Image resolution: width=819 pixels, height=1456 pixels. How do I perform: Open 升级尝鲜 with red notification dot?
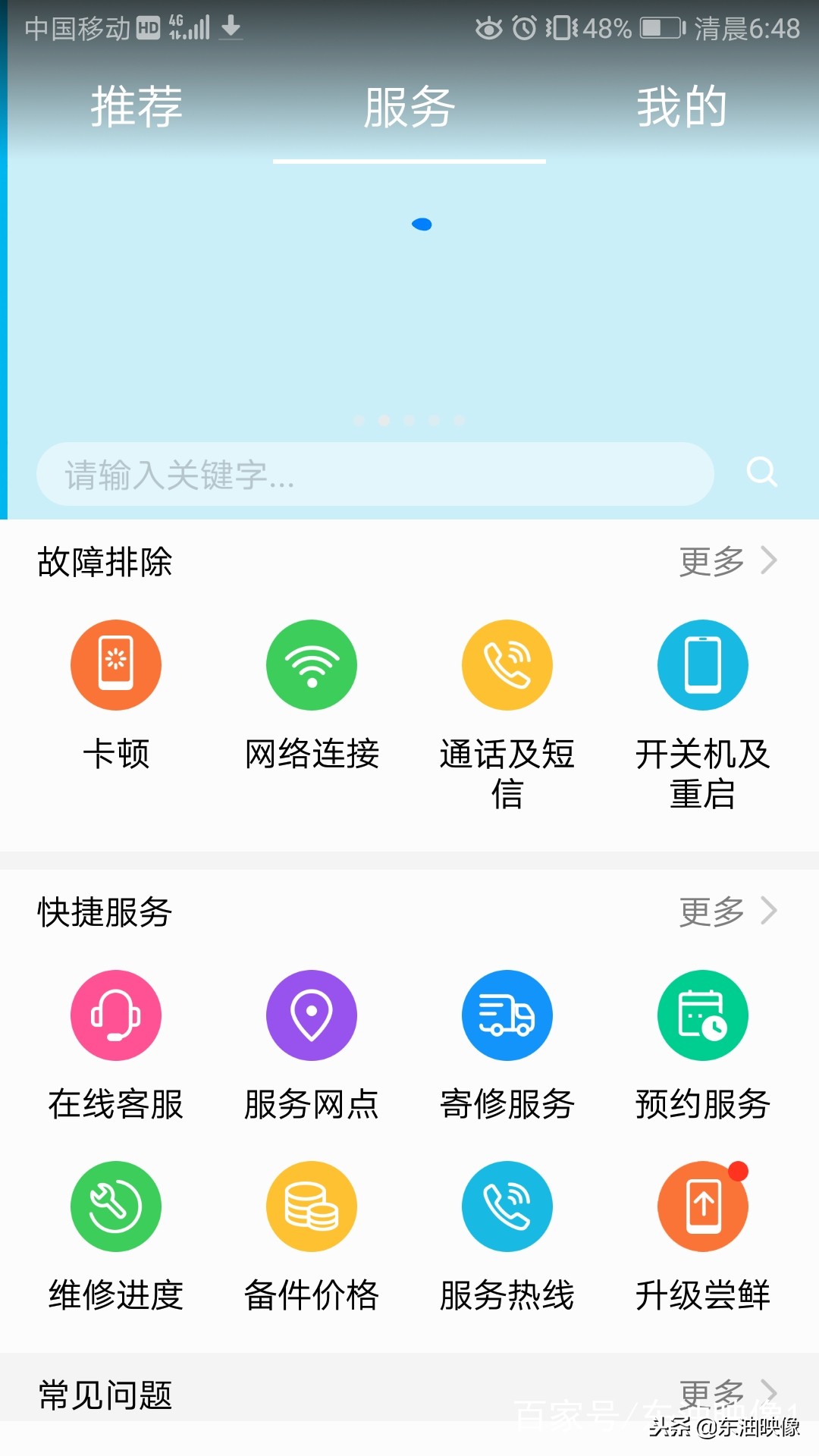[x=702, y=1206]
